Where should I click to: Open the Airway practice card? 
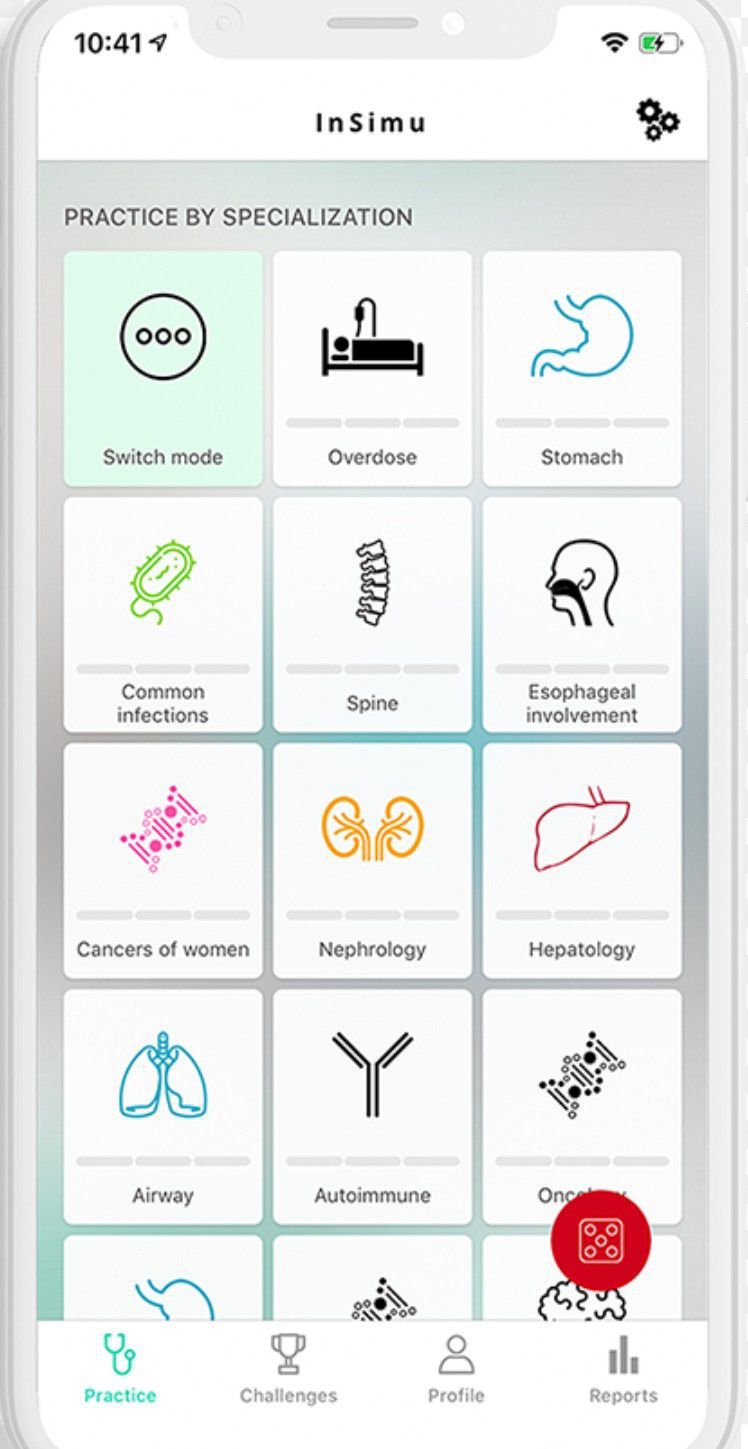163,1106
